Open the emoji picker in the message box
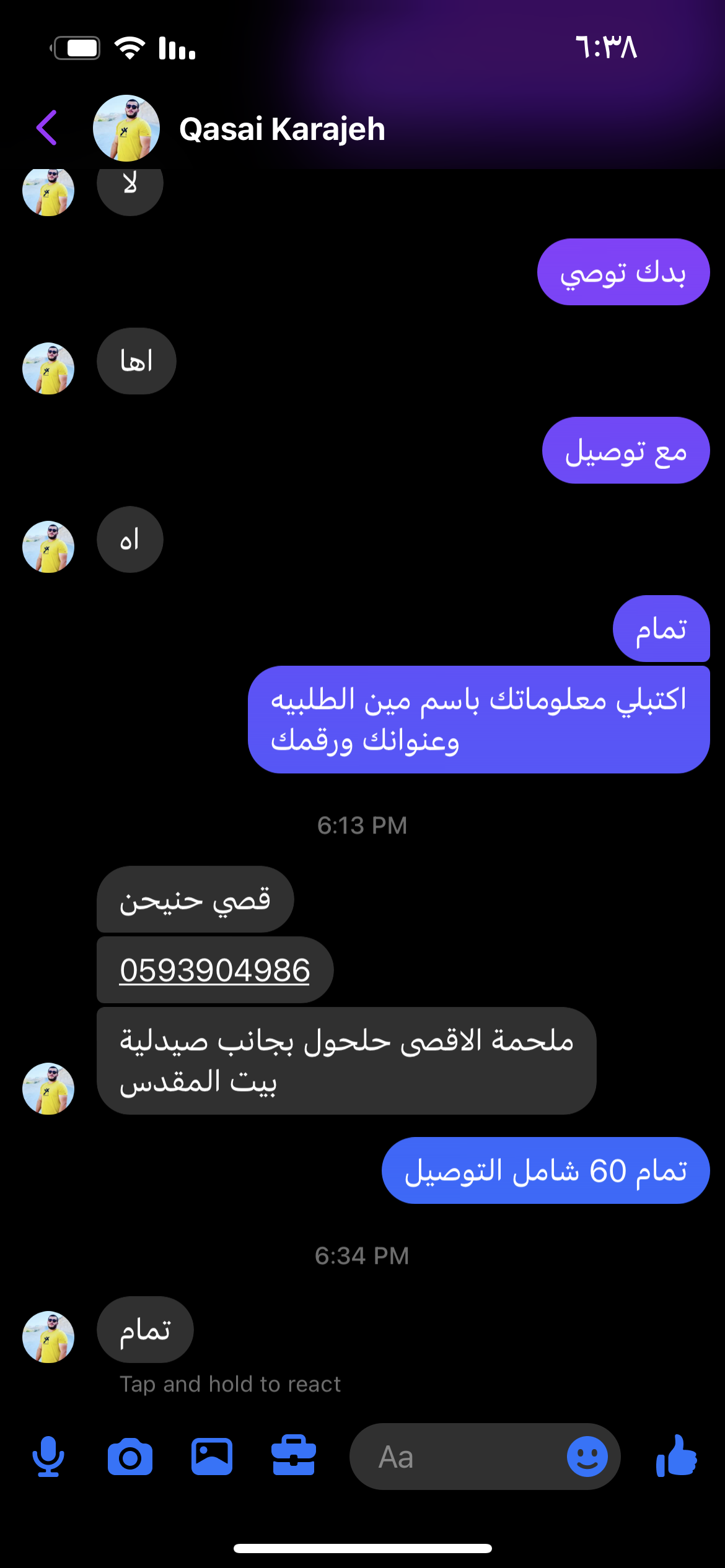The width and height of the screenshot is (725, 1568). pyautogui.click(x=587, y=1457)
